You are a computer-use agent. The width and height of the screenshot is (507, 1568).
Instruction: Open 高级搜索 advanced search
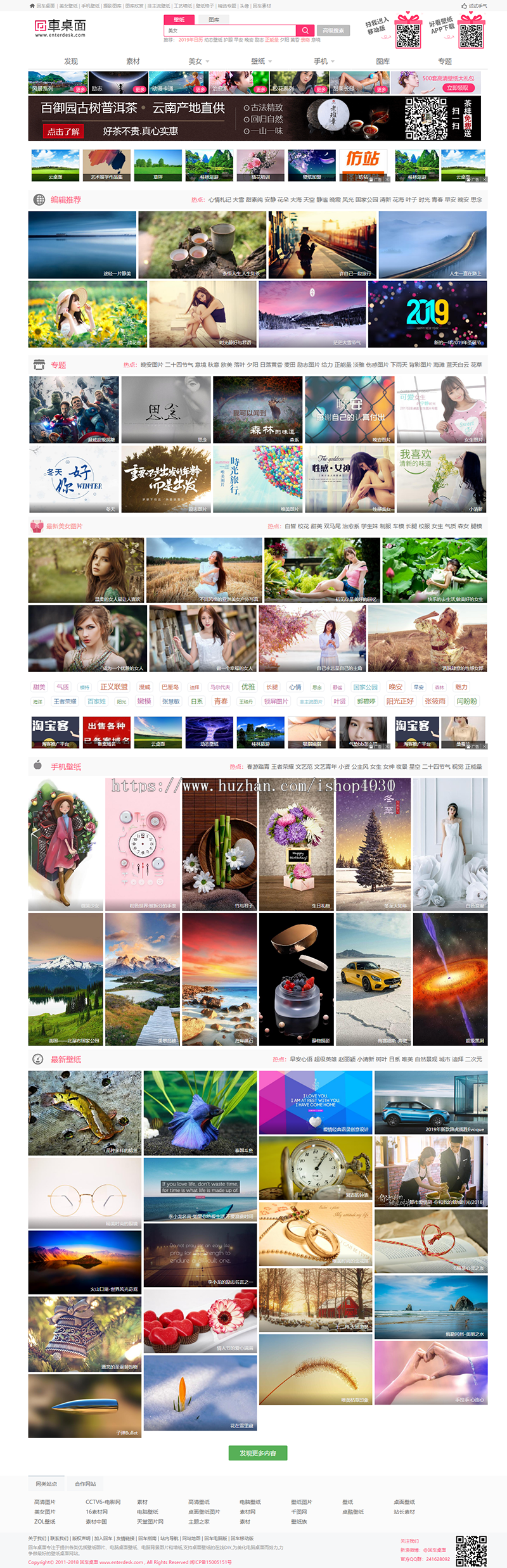333,30
